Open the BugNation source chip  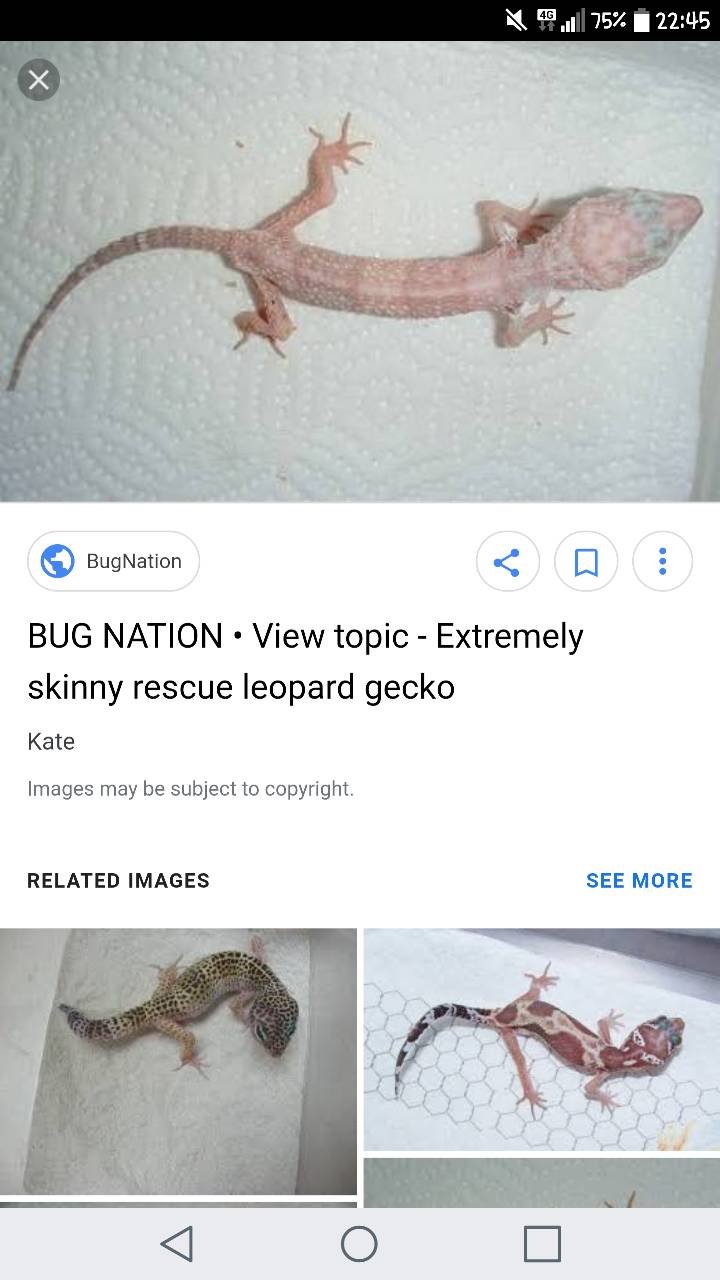(x=113, y=561)
